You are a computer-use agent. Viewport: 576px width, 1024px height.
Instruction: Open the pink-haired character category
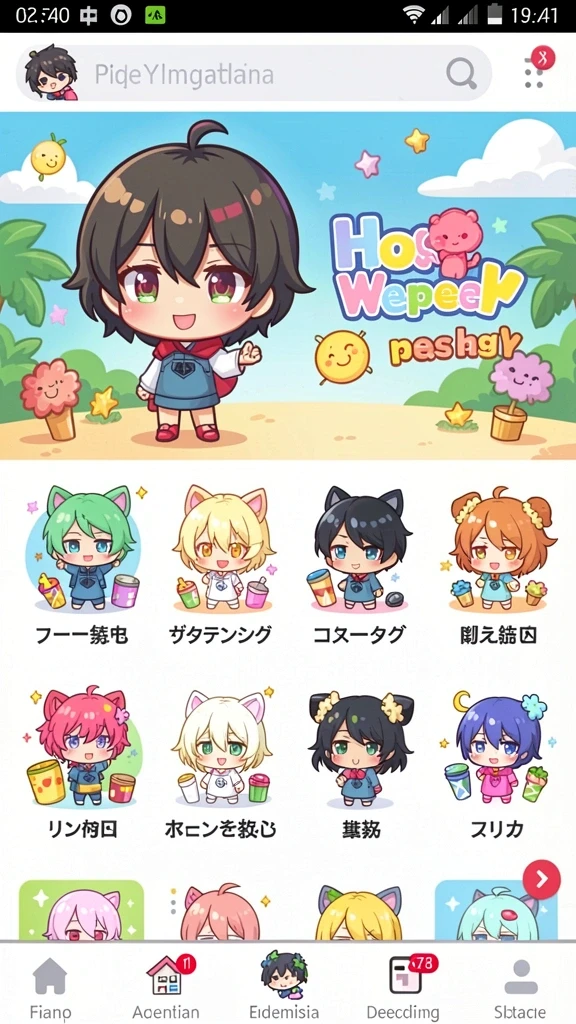84,763
